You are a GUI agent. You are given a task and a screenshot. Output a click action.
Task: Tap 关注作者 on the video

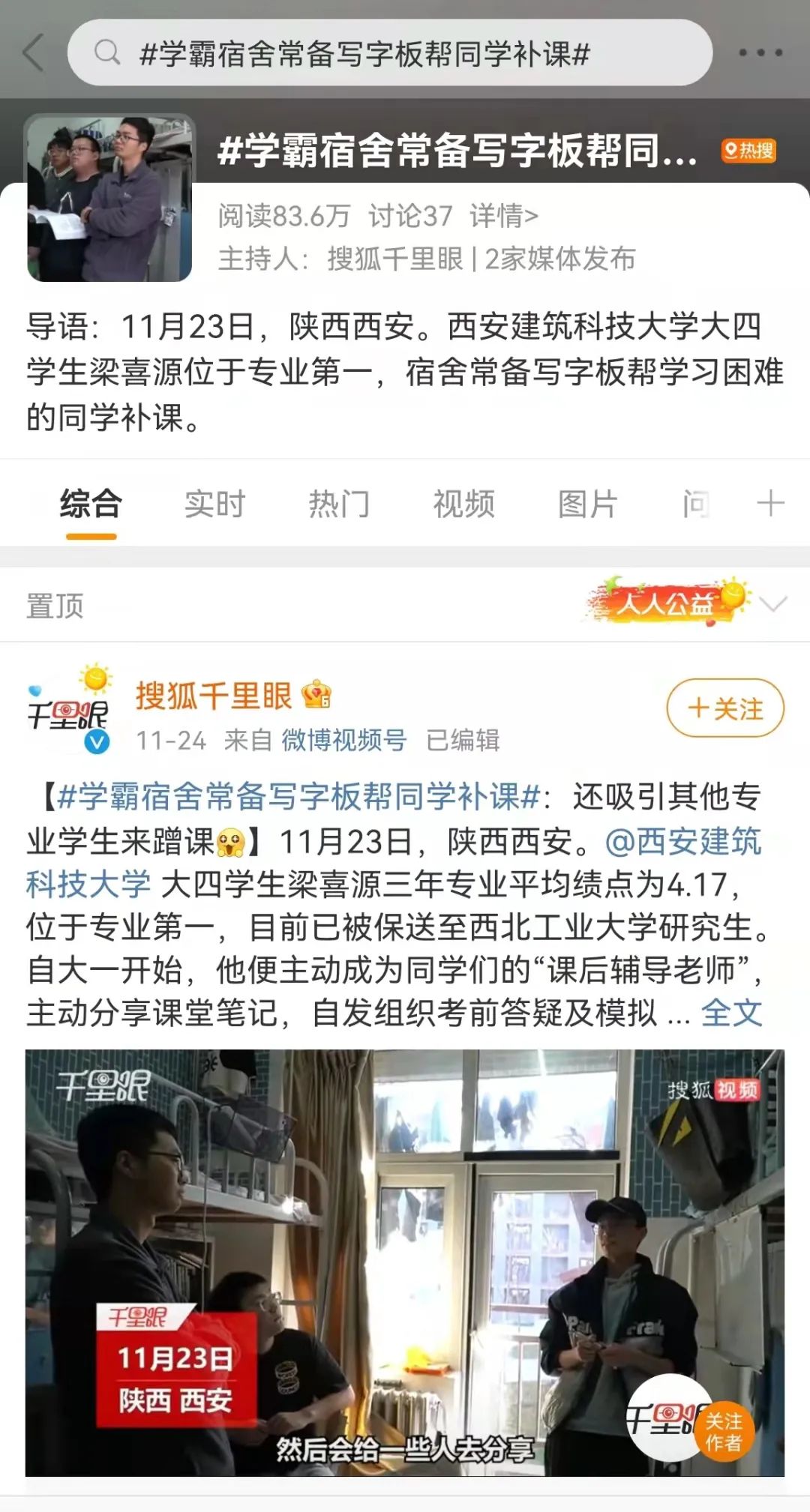tap(723, 1432)
